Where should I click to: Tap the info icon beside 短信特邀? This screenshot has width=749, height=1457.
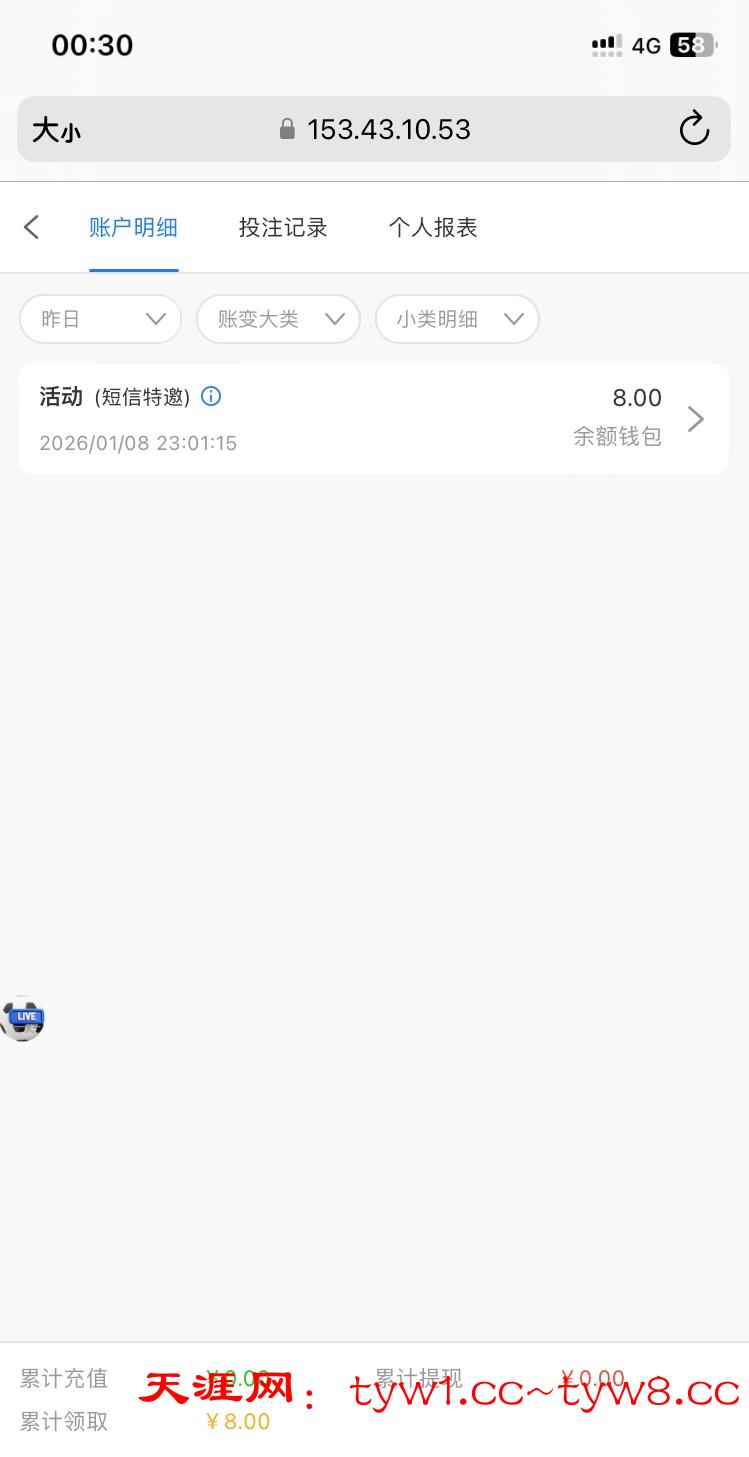click(x=211, y=396)
